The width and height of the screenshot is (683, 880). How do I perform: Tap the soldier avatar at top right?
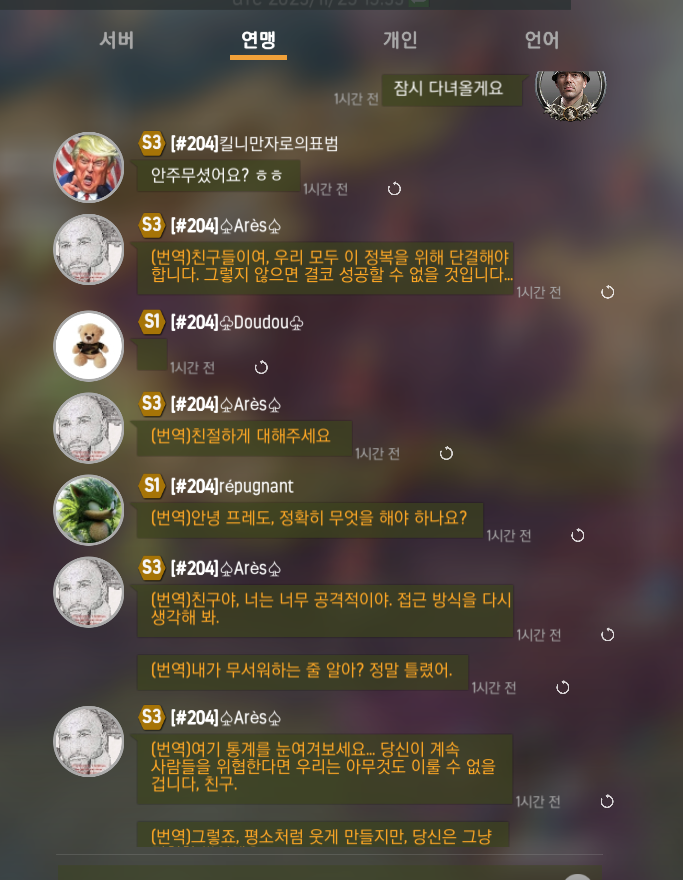click(x=570, y=90)
